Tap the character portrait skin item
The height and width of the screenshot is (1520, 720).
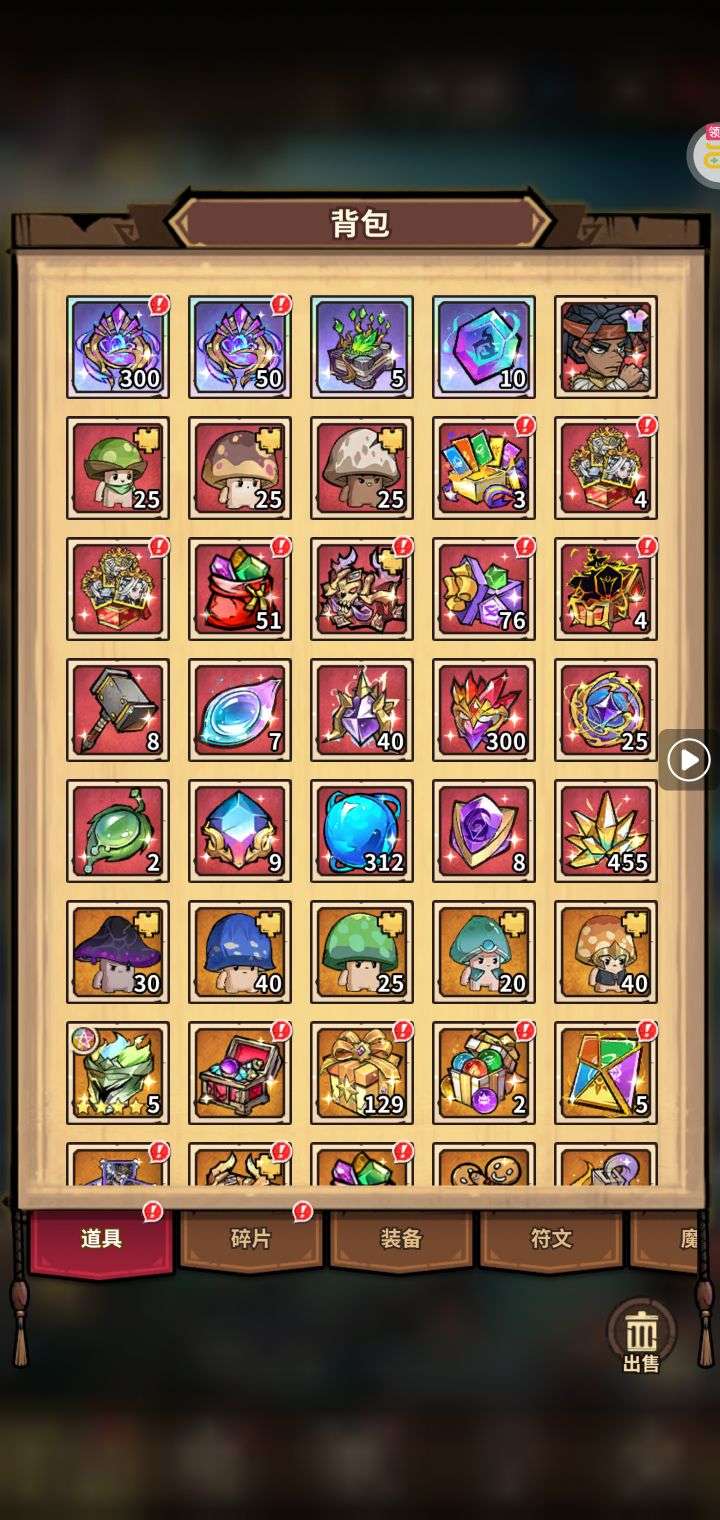pyautogui.click(x=606, y=347)
